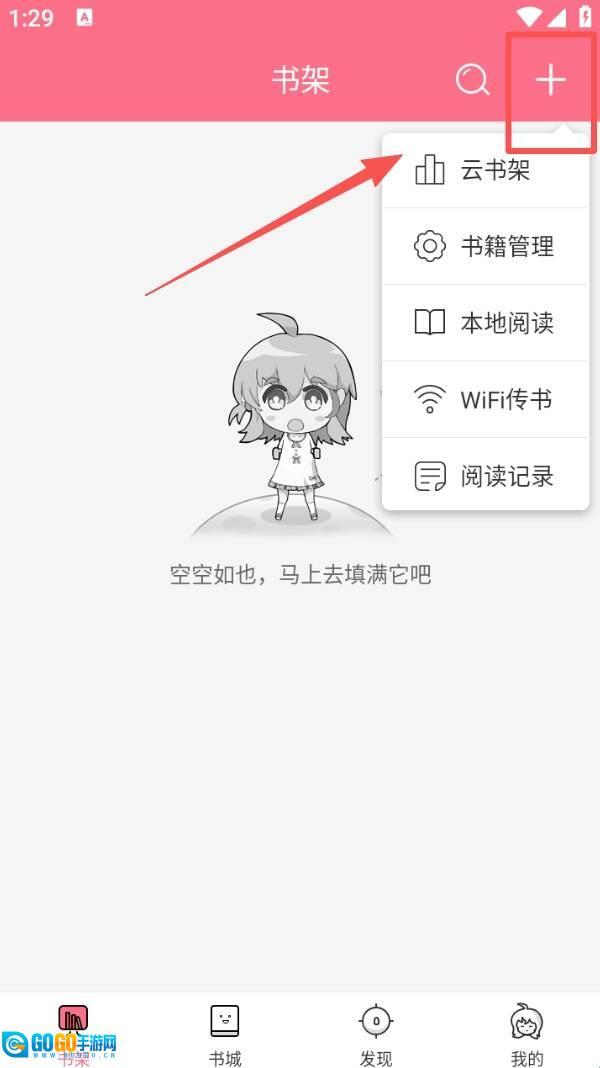
Task: Open 云书架 from the dropdown menu
Action: coord(486,170)
